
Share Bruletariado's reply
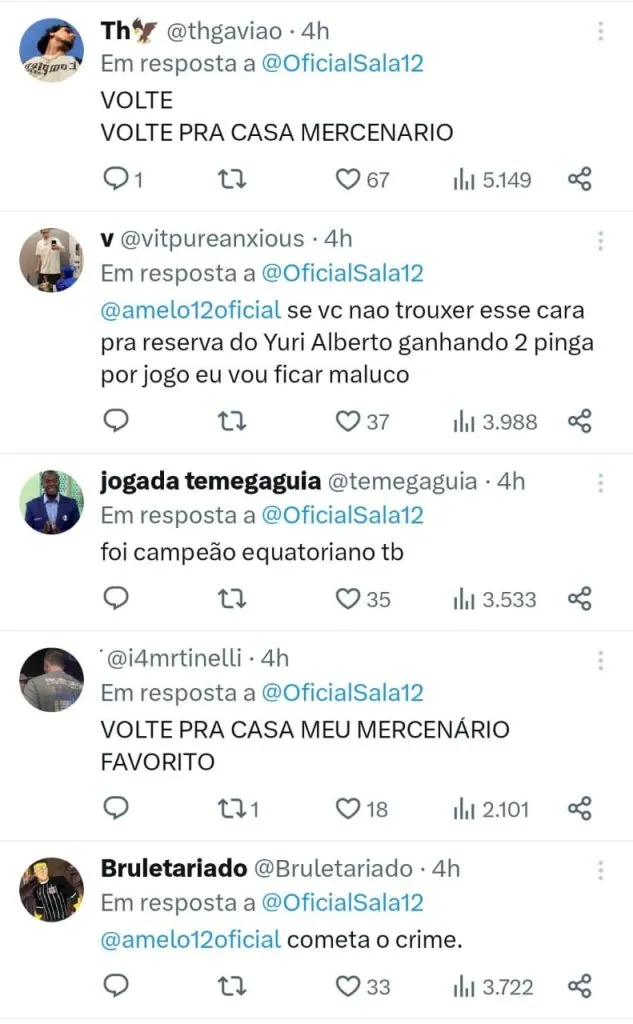(580, 986)
